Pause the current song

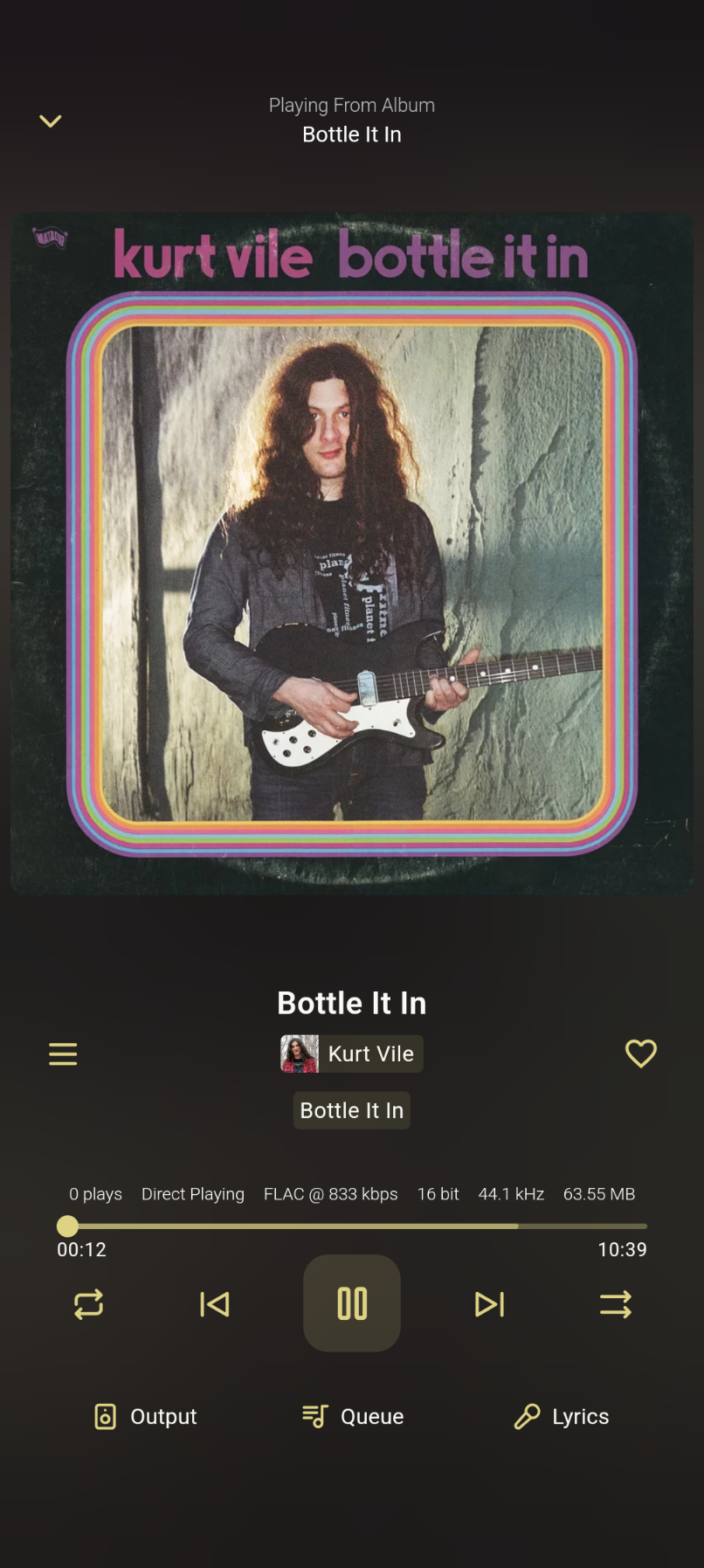352,1303
